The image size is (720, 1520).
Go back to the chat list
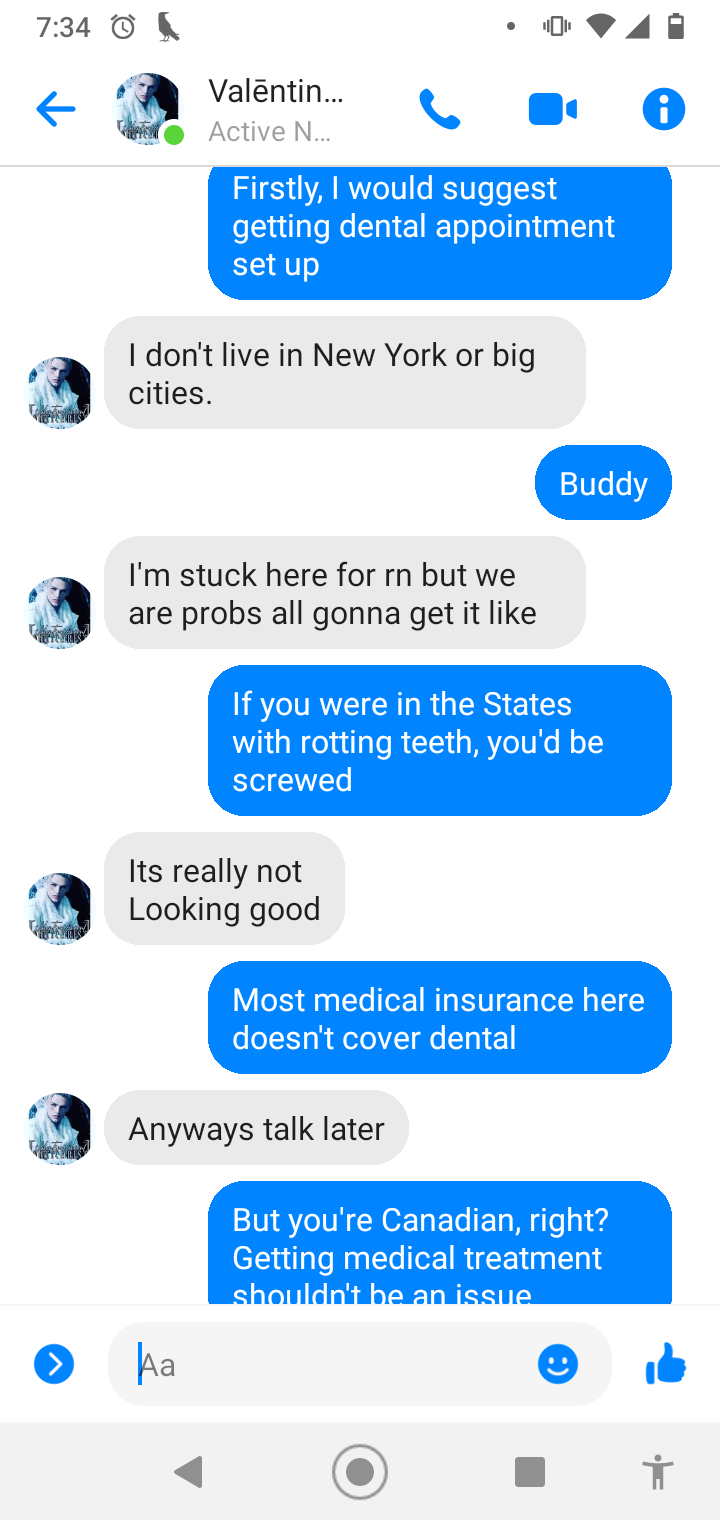pyautogui.click(x=55, y=110)
